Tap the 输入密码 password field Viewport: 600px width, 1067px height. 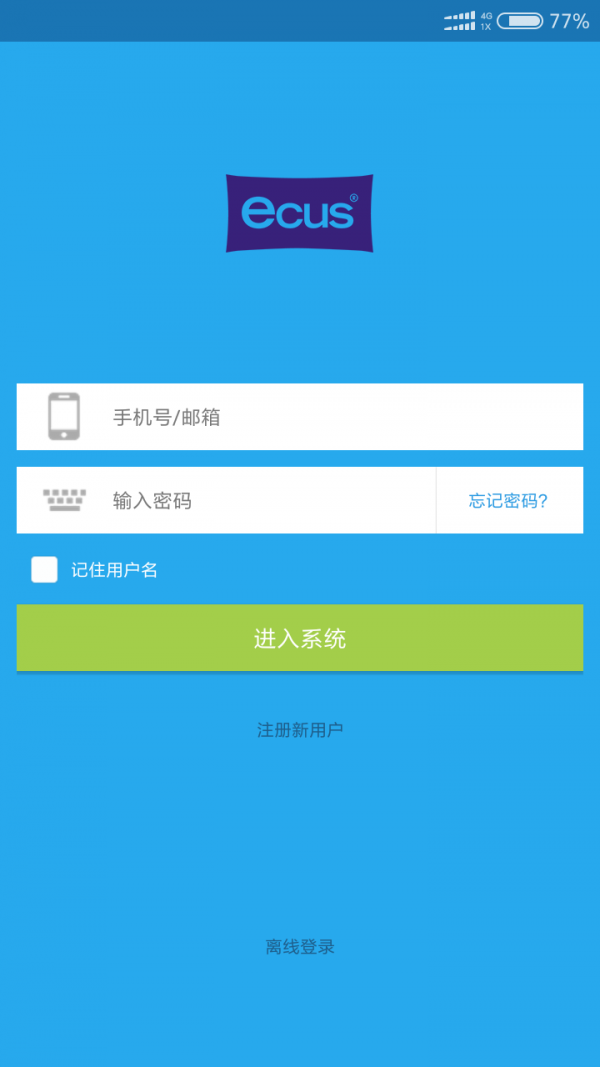click(x=270, y=500)
